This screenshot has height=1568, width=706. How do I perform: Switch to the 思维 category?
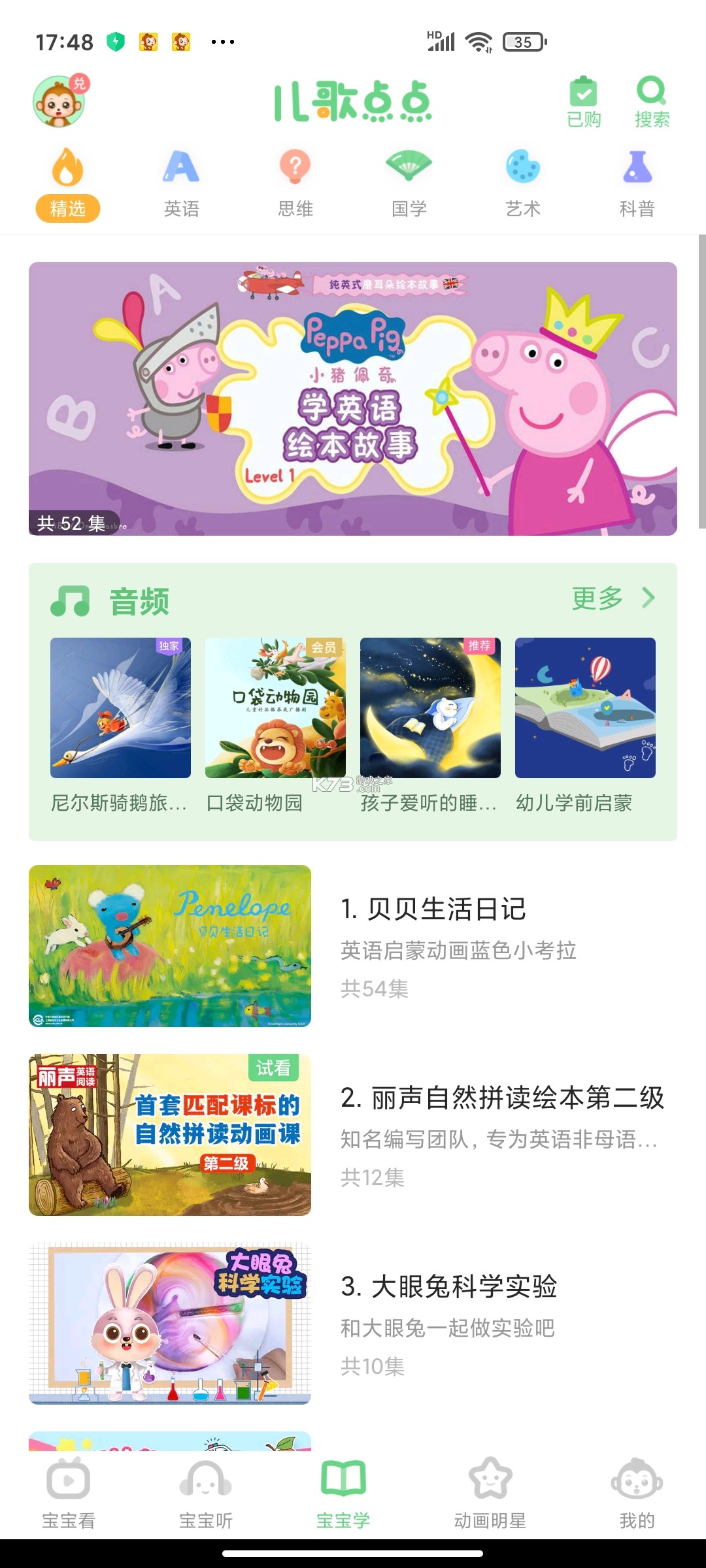tap(295, 184)
